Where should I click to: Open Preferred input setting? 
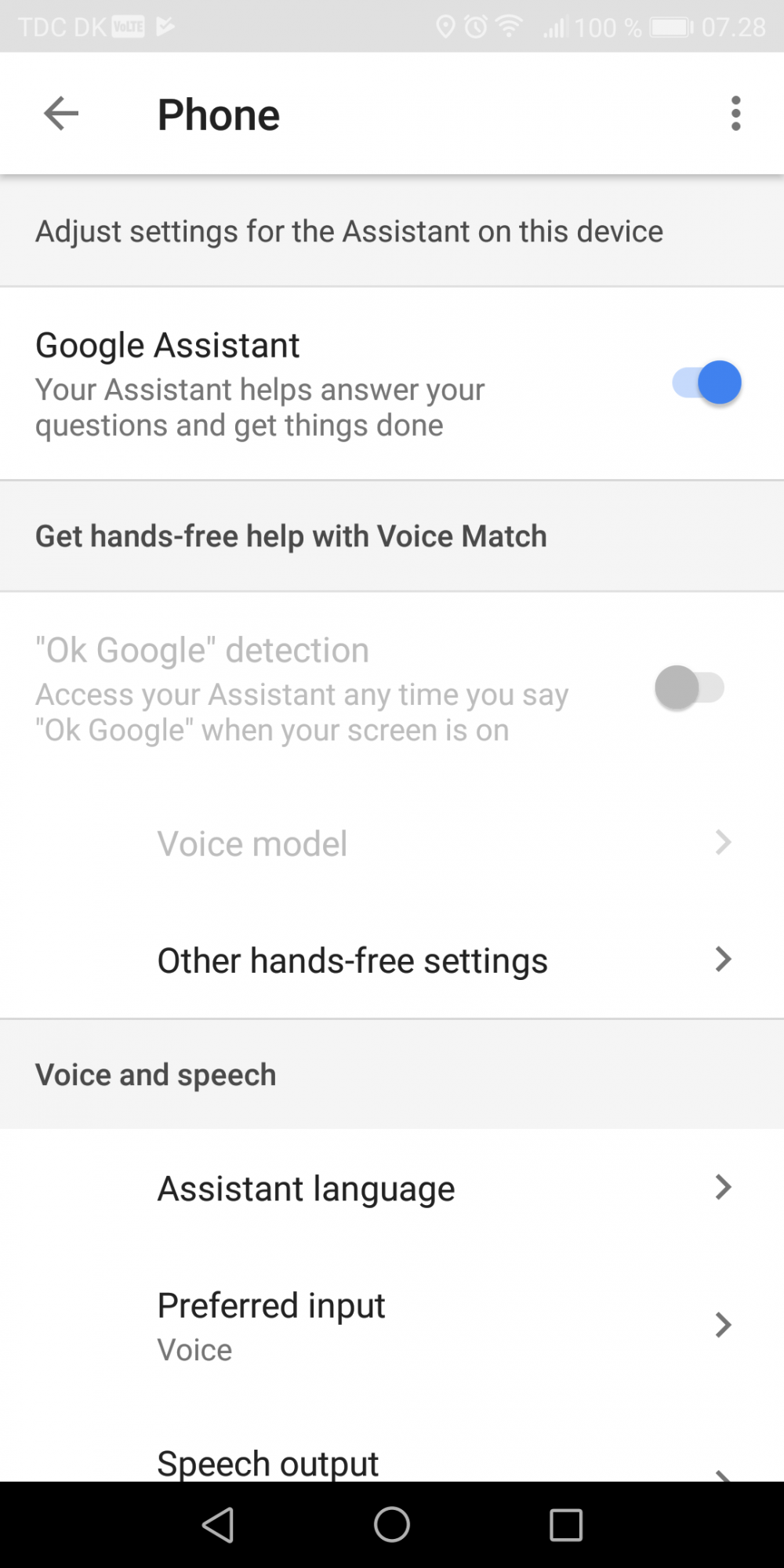pos(392,1325)
